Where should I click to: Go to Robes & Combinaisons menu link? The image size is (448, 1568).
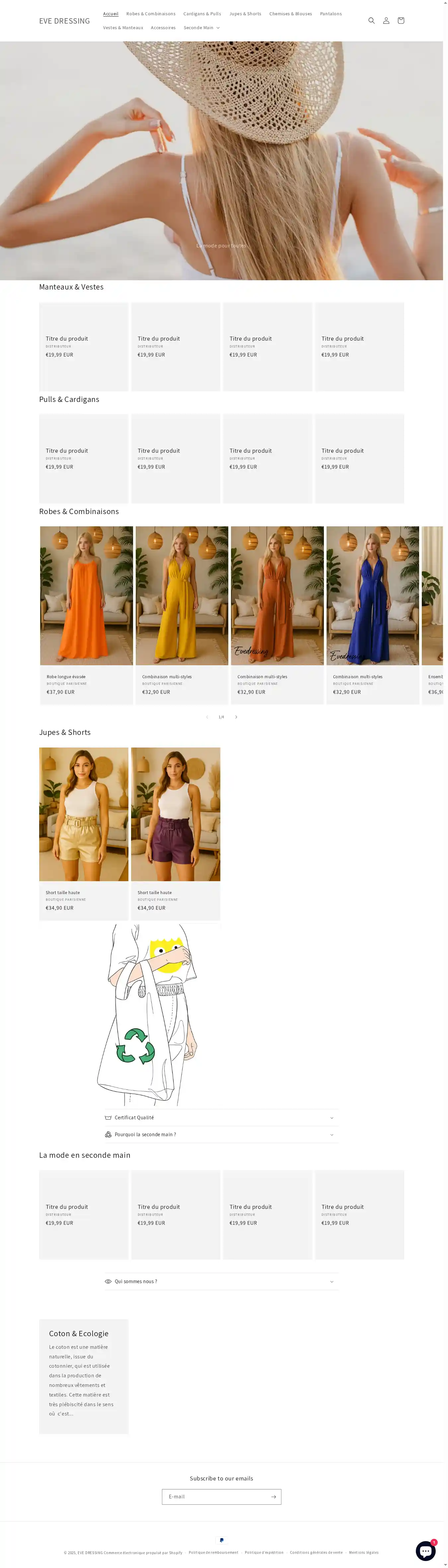(151, 14)
